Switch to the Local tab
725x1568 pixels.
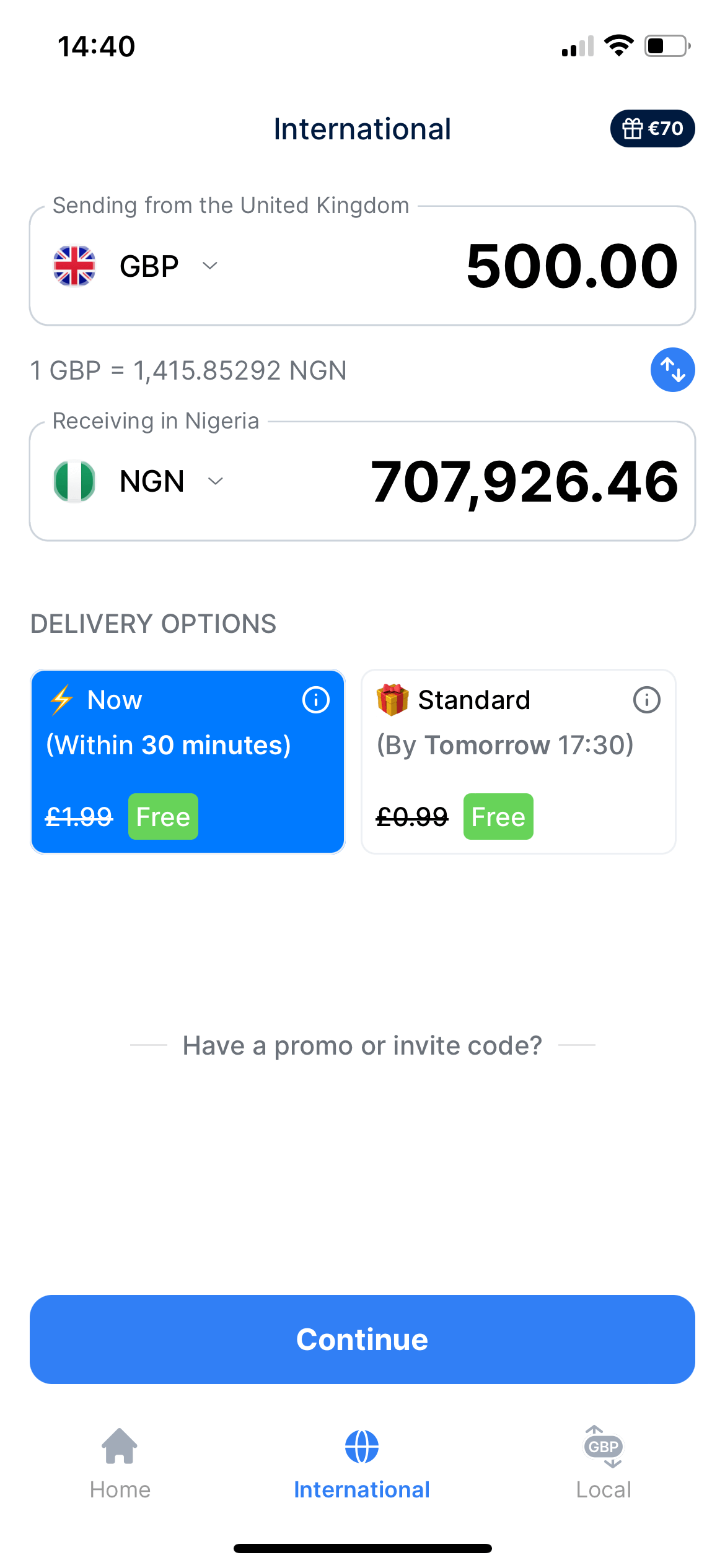(604, 1463)
